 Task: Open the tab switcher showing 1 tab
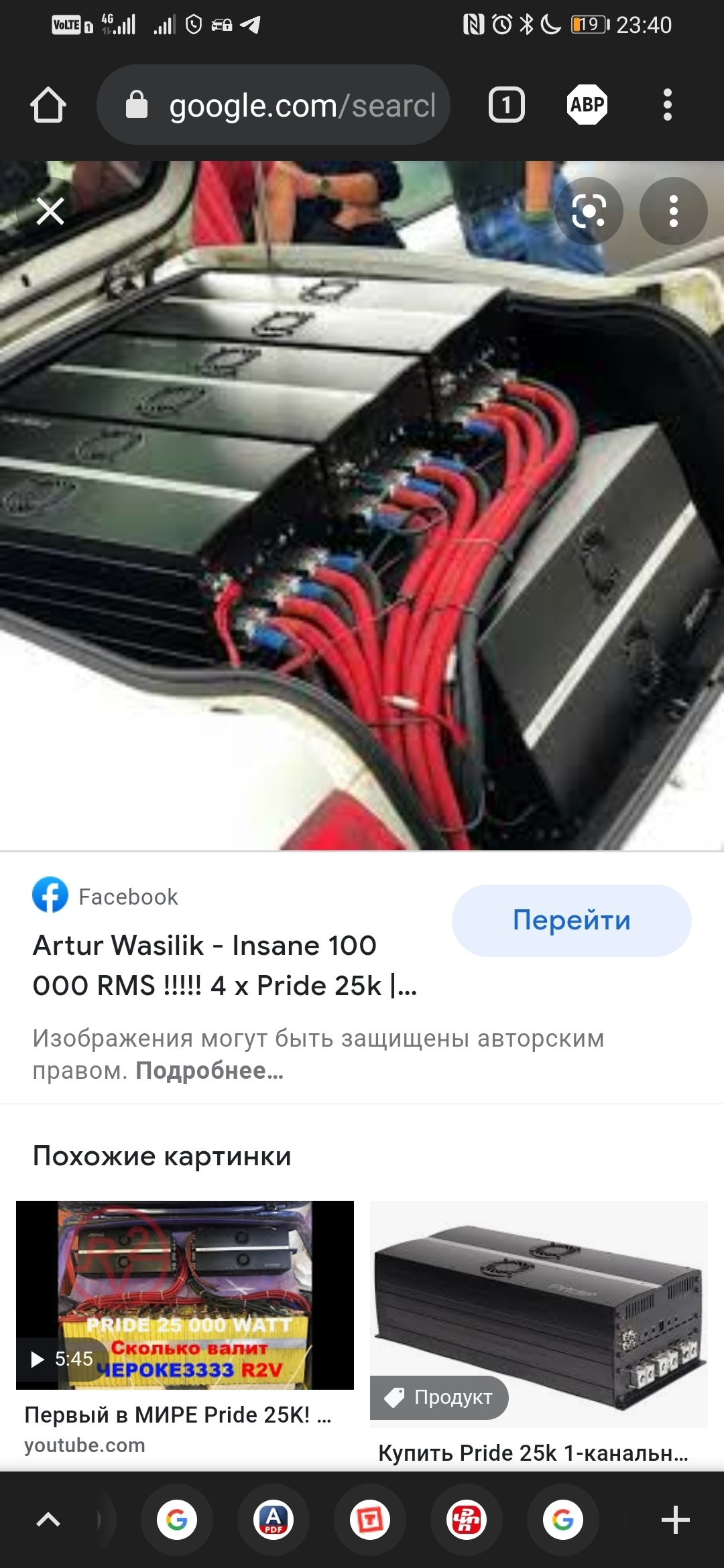pyautogui.click(x=506, y=105)
